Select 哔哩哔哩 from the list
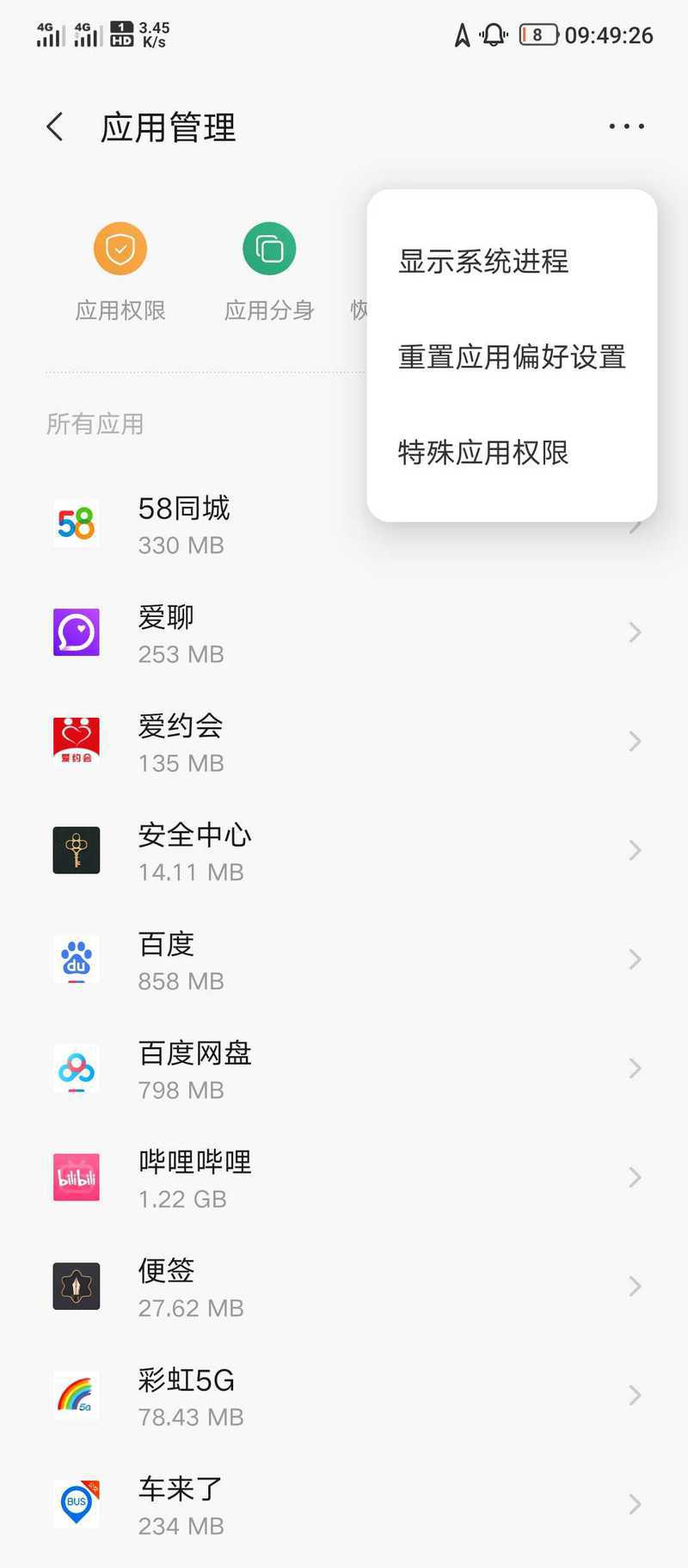 point(344,1177)
